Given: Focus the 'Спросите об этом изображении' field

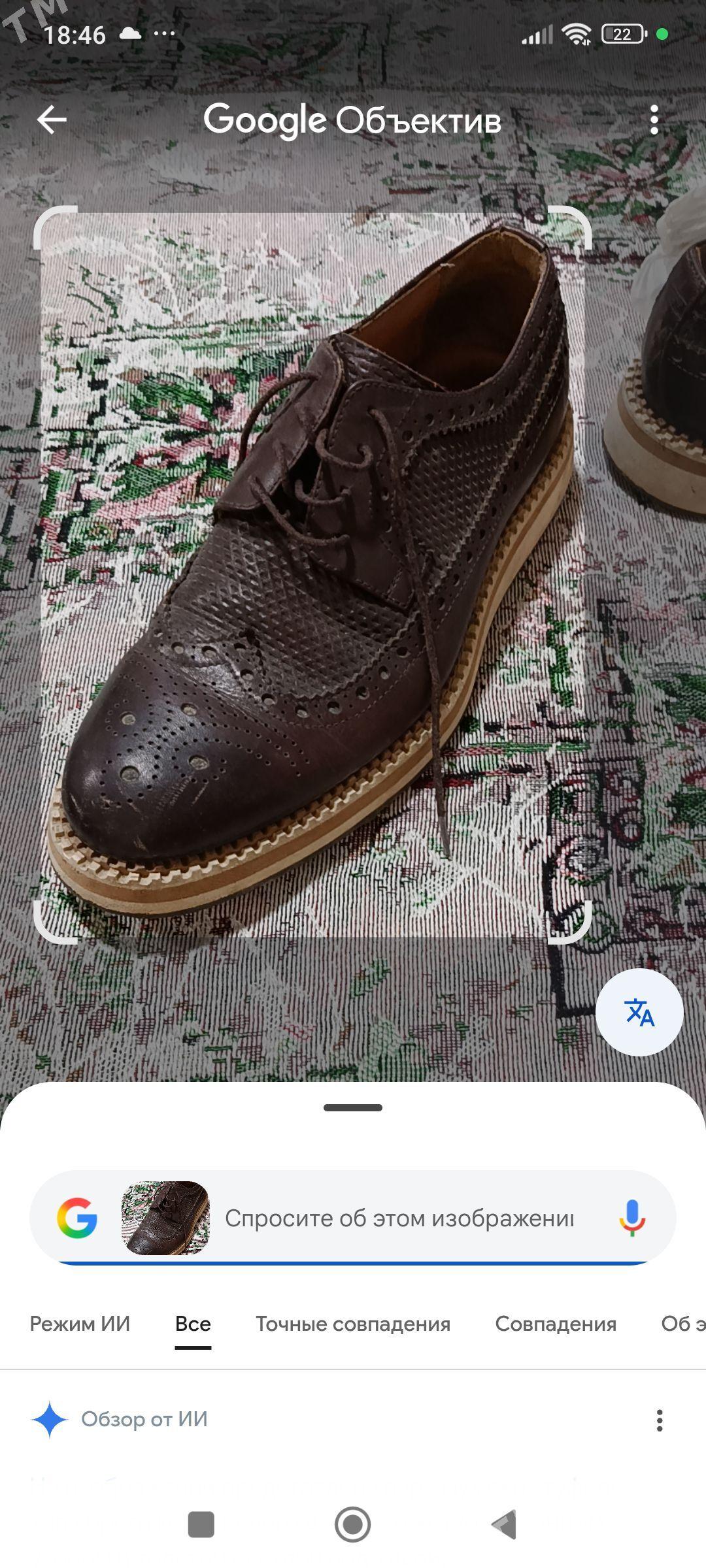Looking at the screenshot, I should 399,1218.
